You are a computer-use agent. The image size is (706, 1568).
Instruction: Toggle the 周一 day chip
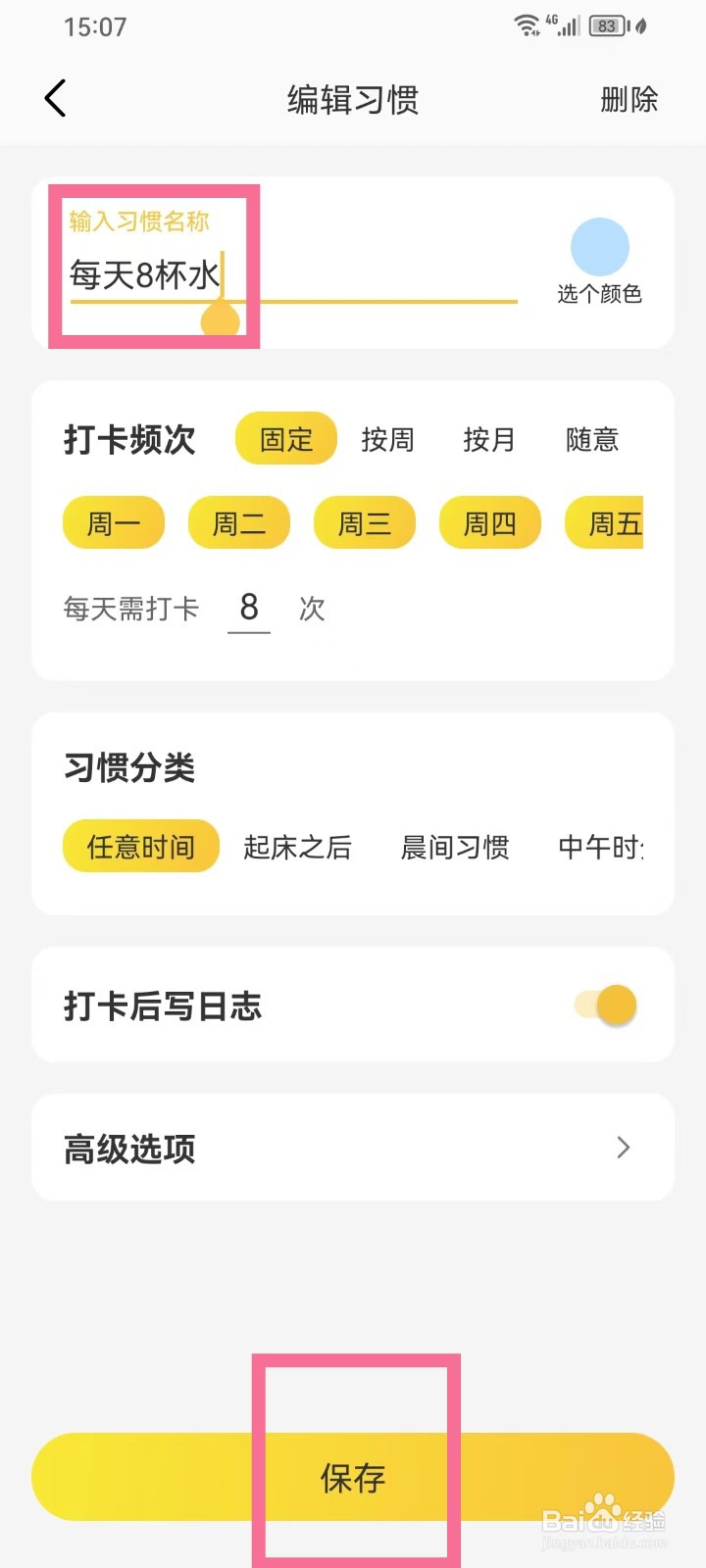(114, 523)
